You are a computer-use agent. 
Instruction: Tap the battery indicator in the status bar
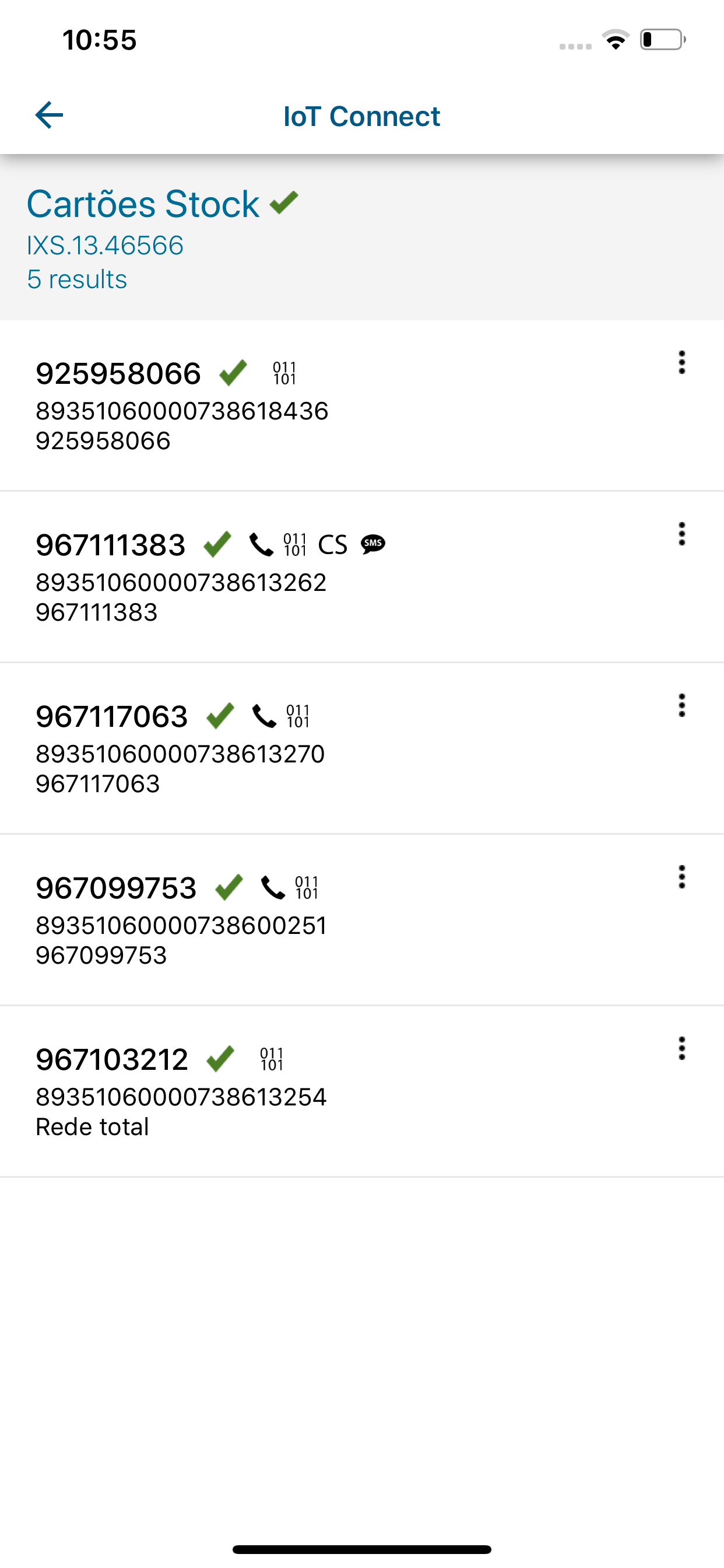click(x=660, y=40)
